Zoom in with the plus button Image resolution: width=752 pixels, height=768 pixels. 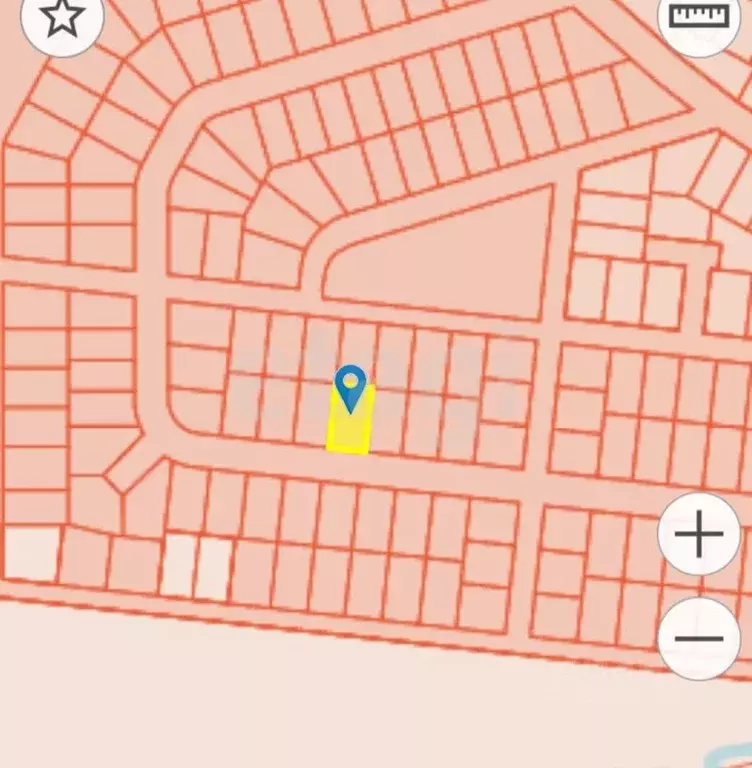point(699,534)
